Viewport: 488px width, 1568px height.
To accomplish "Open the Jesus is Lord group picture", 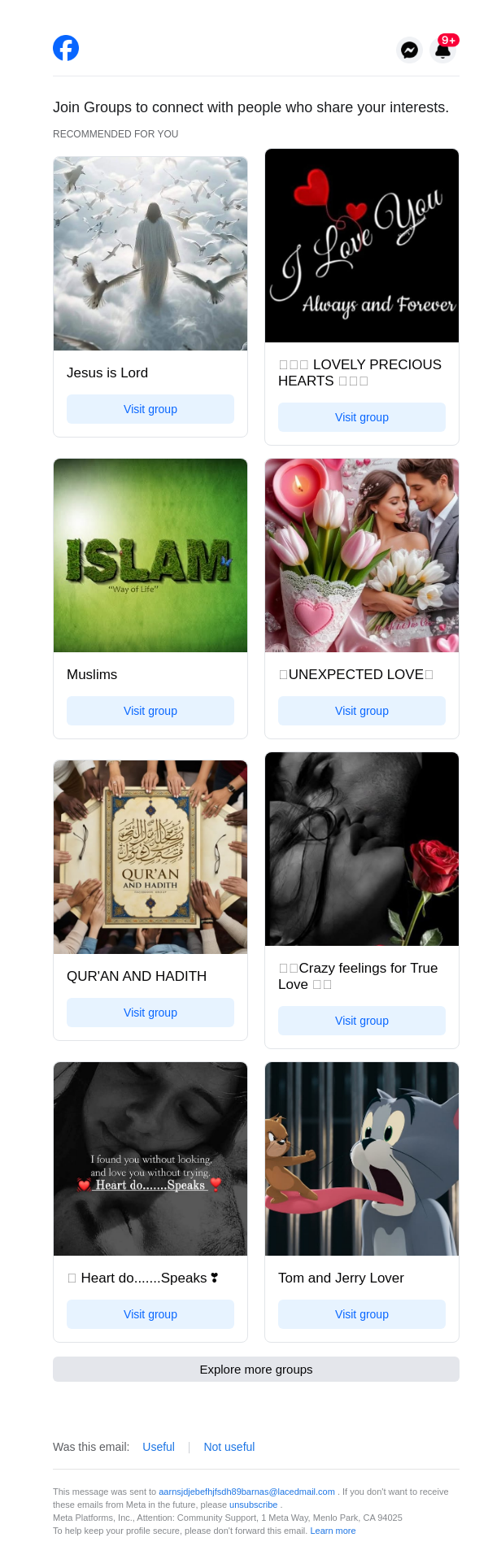I will pyautogui.click(x=150, y=254).
